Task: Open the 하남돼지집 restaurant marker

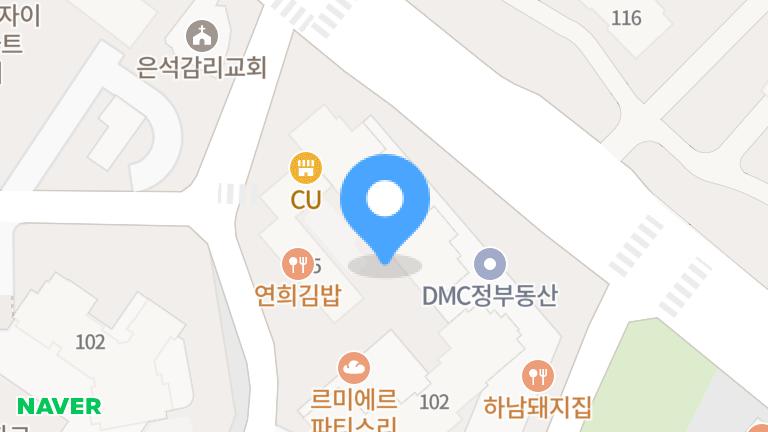Action: click(538, 376)
